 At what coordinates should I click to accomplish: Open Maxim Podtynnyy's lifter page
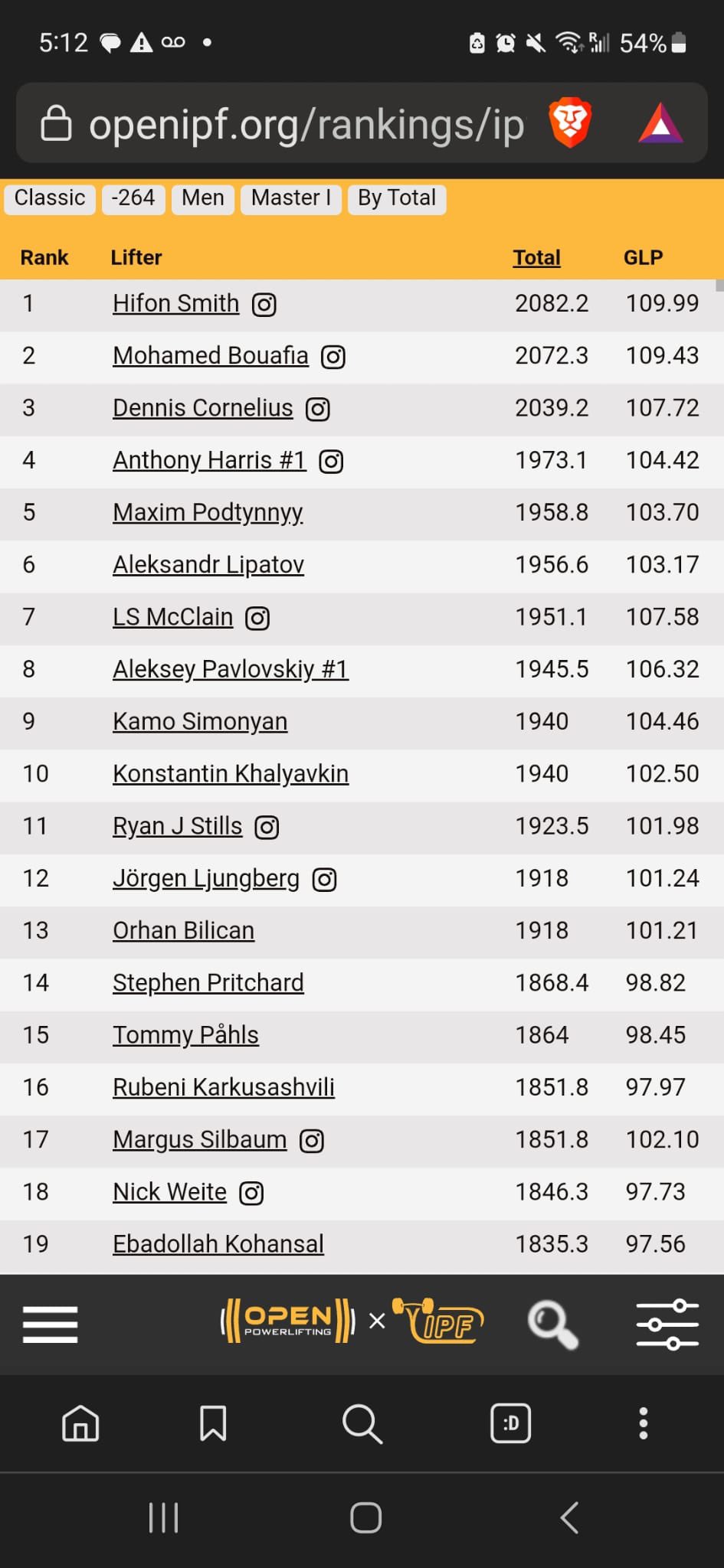208,512
